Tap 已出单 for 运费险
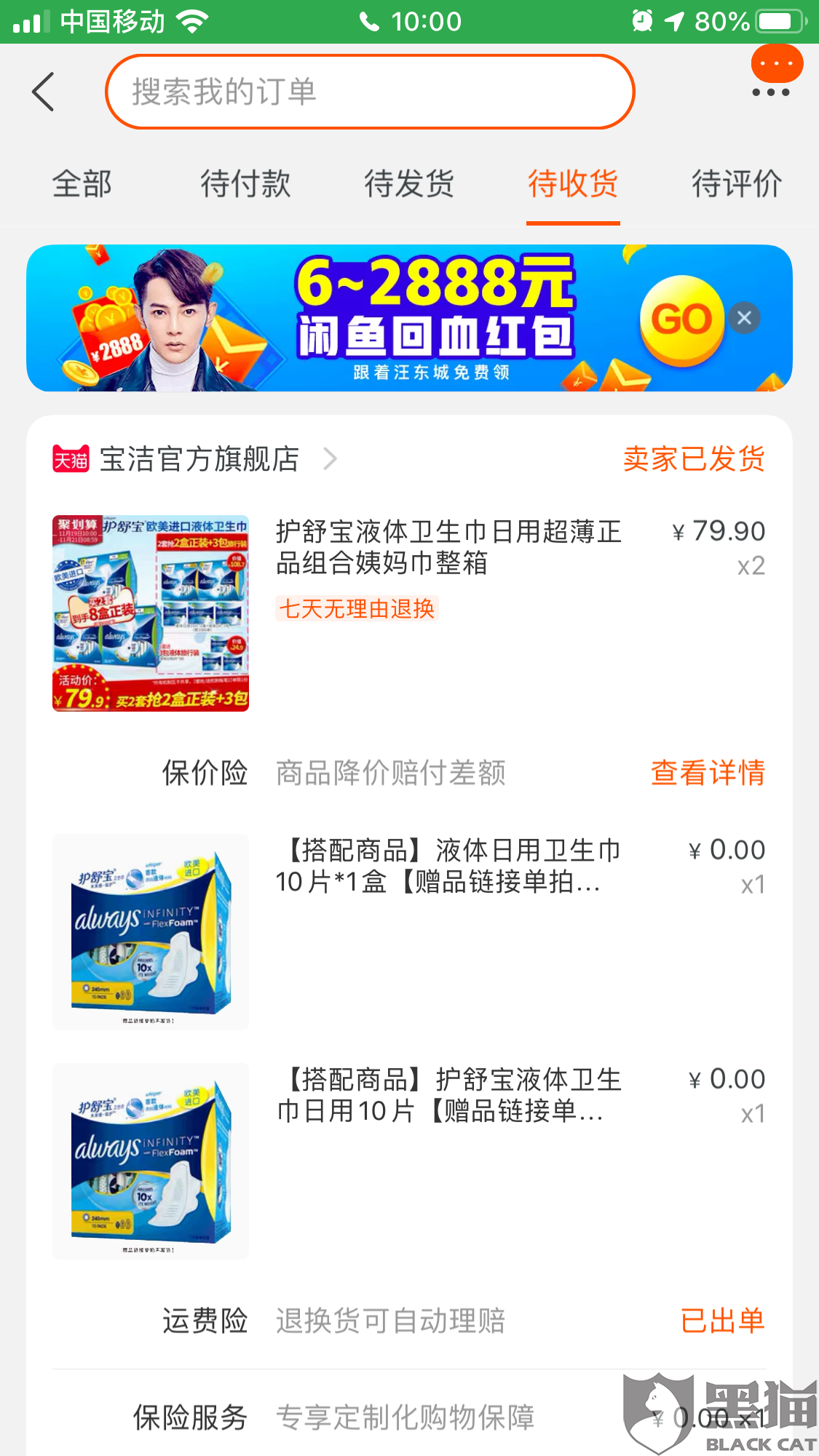Screen dimensions: 819x1456 tap(722, 1321)
